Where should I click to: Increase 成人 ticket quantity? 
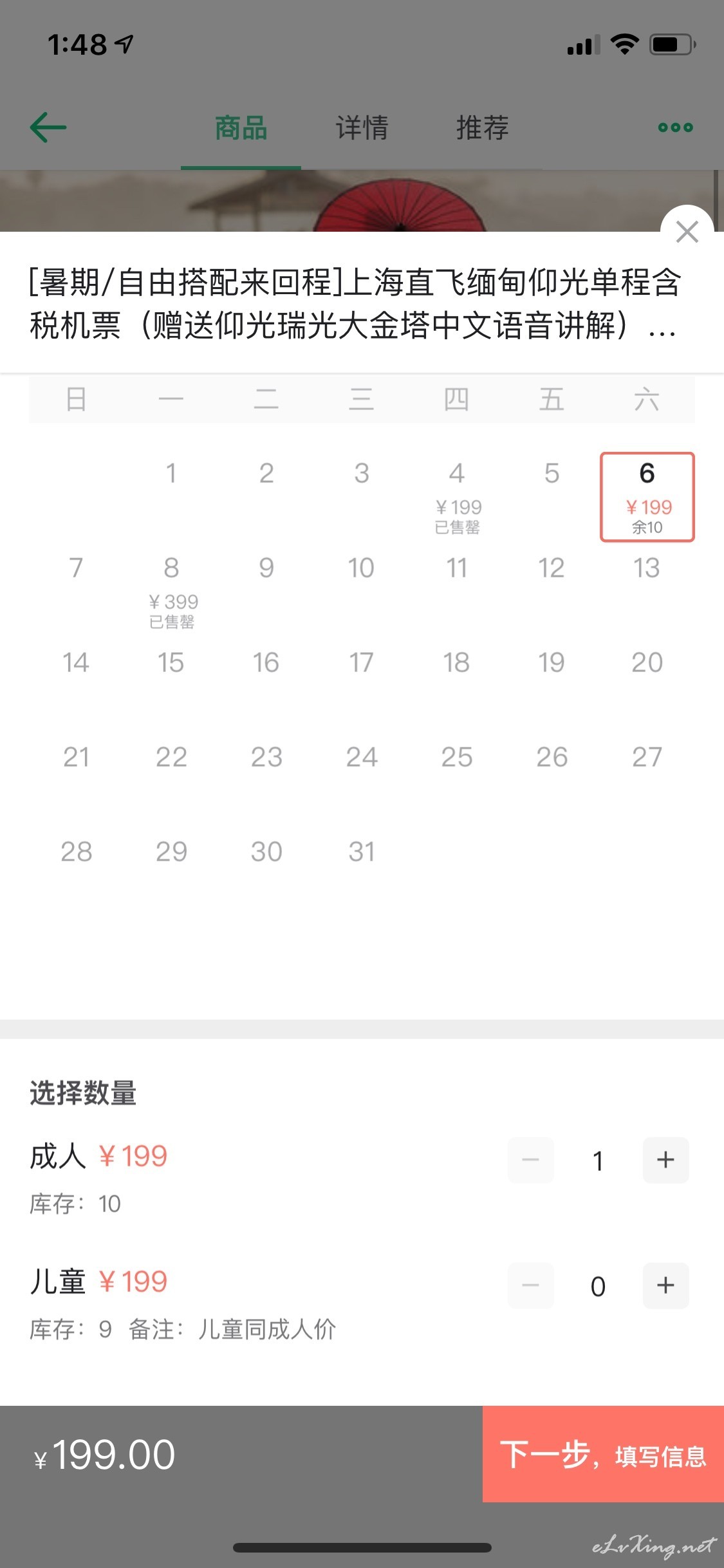pyautogui.click(x=665, y=1160)
